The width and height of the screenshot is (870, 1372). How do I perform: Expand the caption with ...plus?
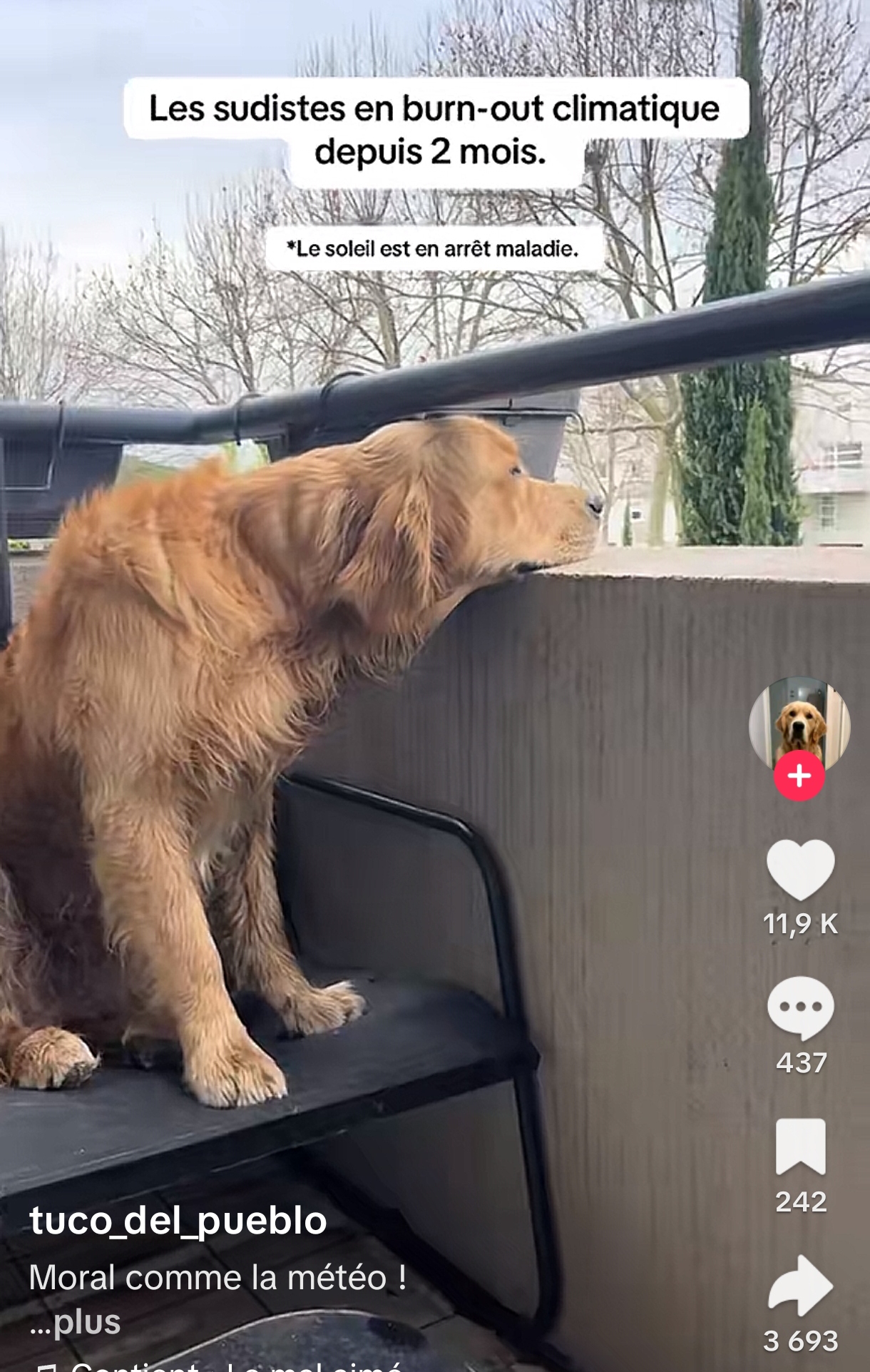(x=76, y=1322)
